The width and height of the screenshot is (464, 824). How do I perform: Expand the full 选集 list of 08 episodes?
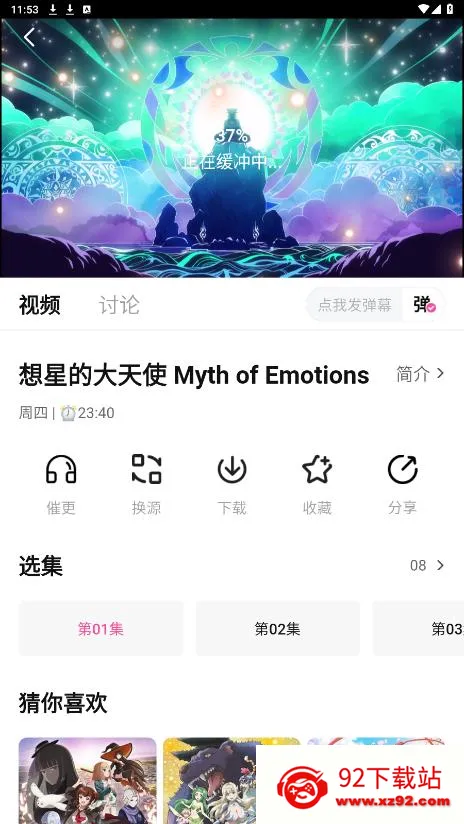click(x=427, y=565)
